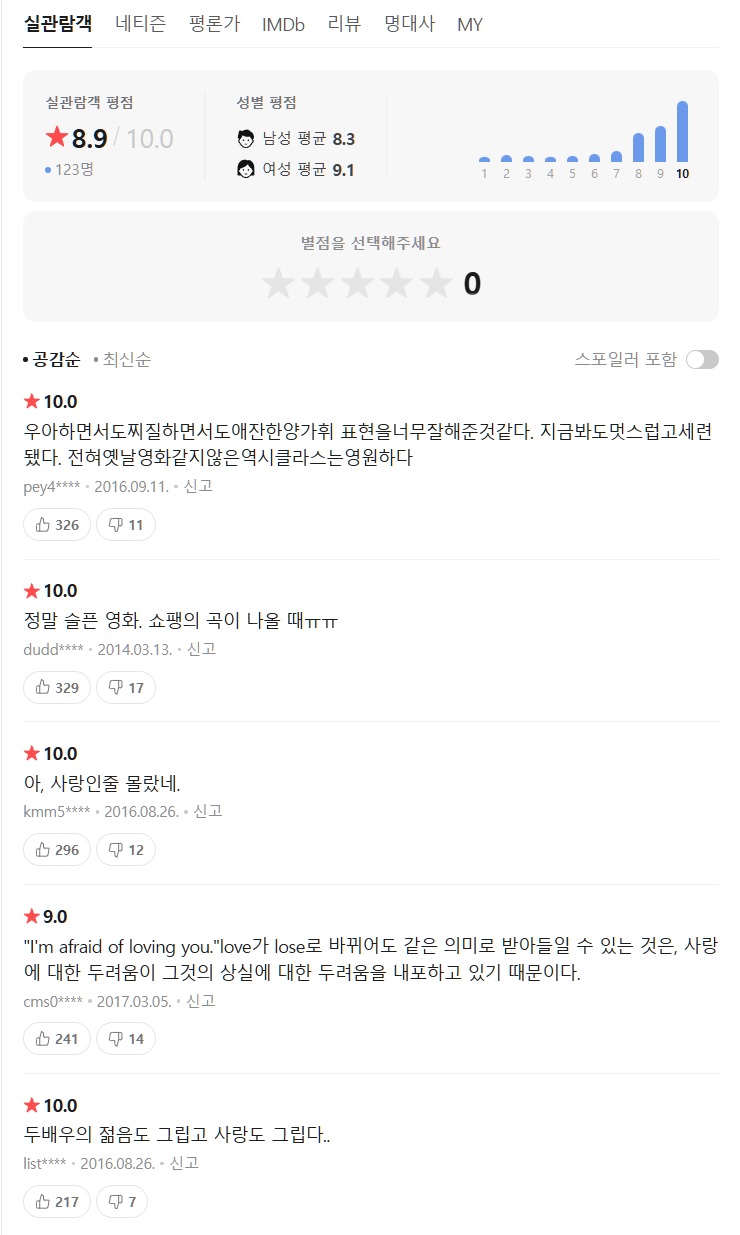Open the 명대사 tab
740x1235 pixels.
(409, 24)
